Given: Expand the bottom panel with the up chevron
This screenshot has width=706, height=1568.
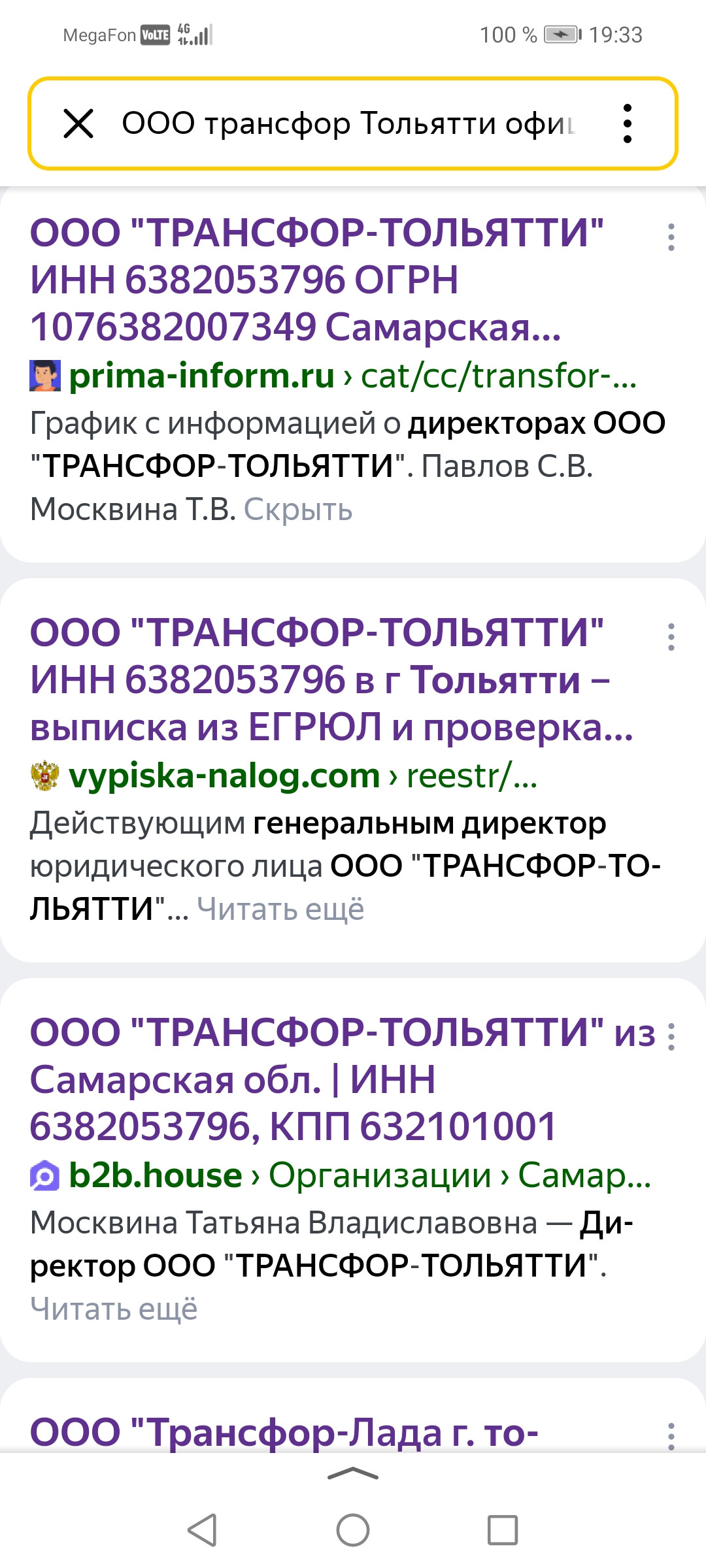Looking at the screenshot, I should click(353, 1474).
